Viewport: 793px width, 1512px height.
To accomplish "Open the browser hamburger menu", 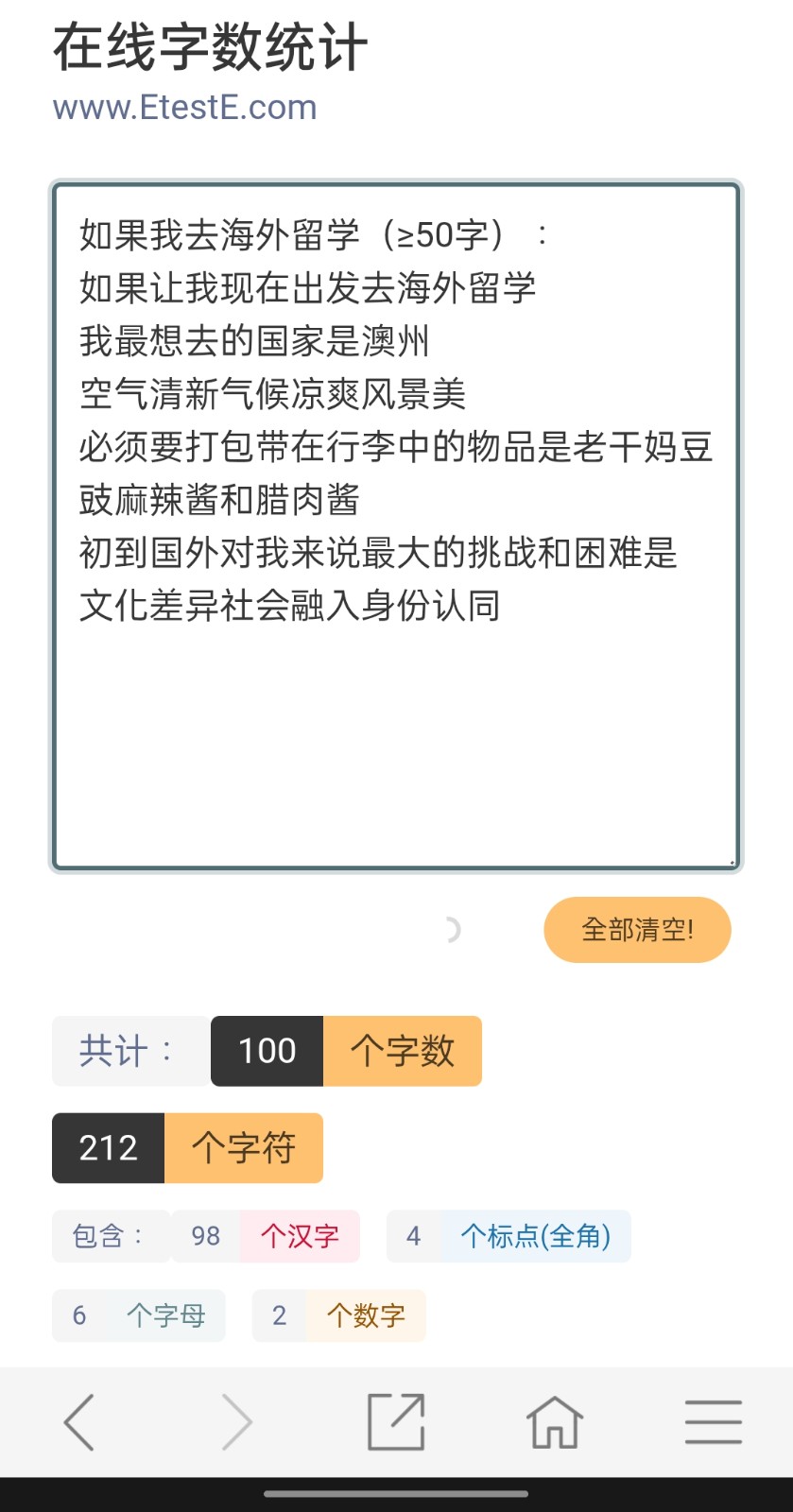I will pyautogui.click(x=714, y=1422).
